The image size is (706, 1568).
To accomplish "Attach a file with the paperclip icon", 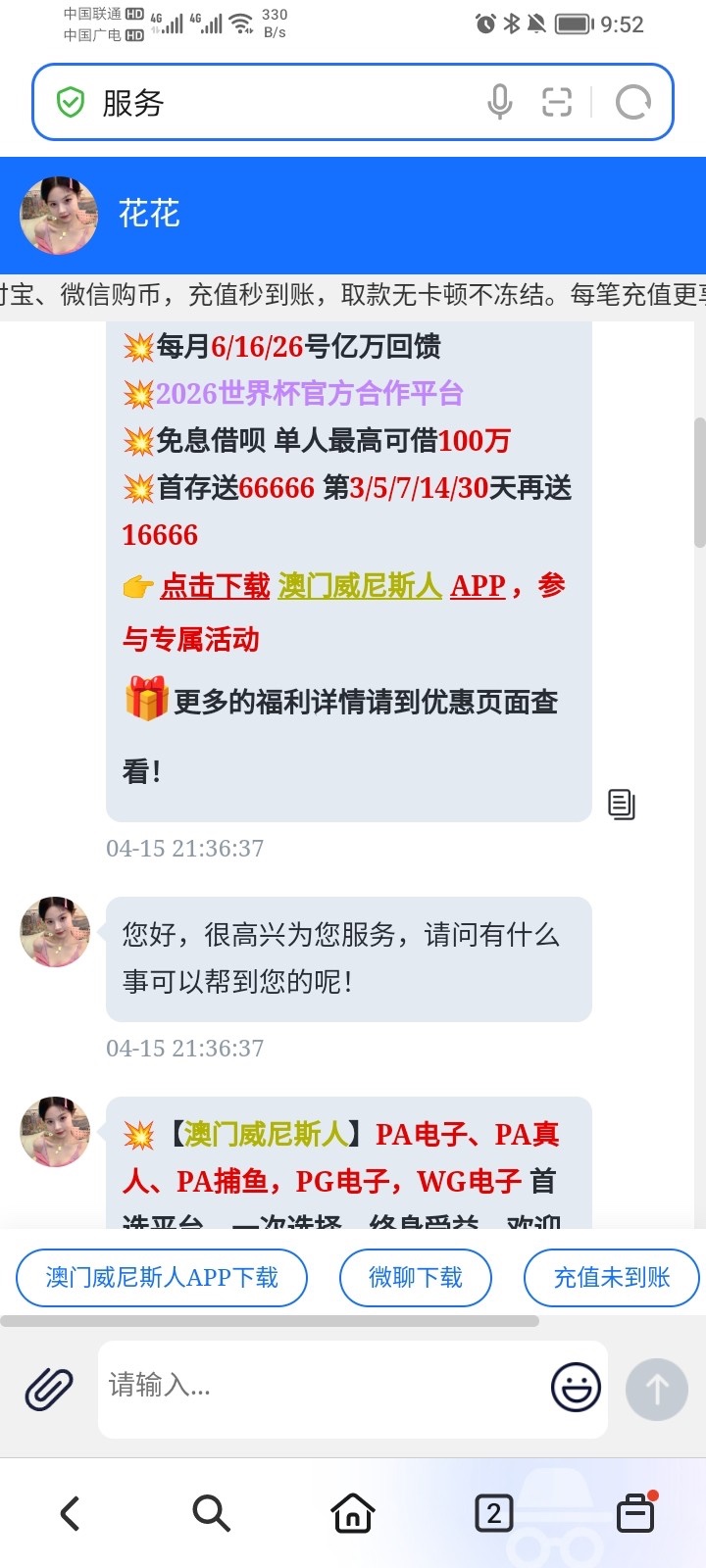I will 49,1389.
